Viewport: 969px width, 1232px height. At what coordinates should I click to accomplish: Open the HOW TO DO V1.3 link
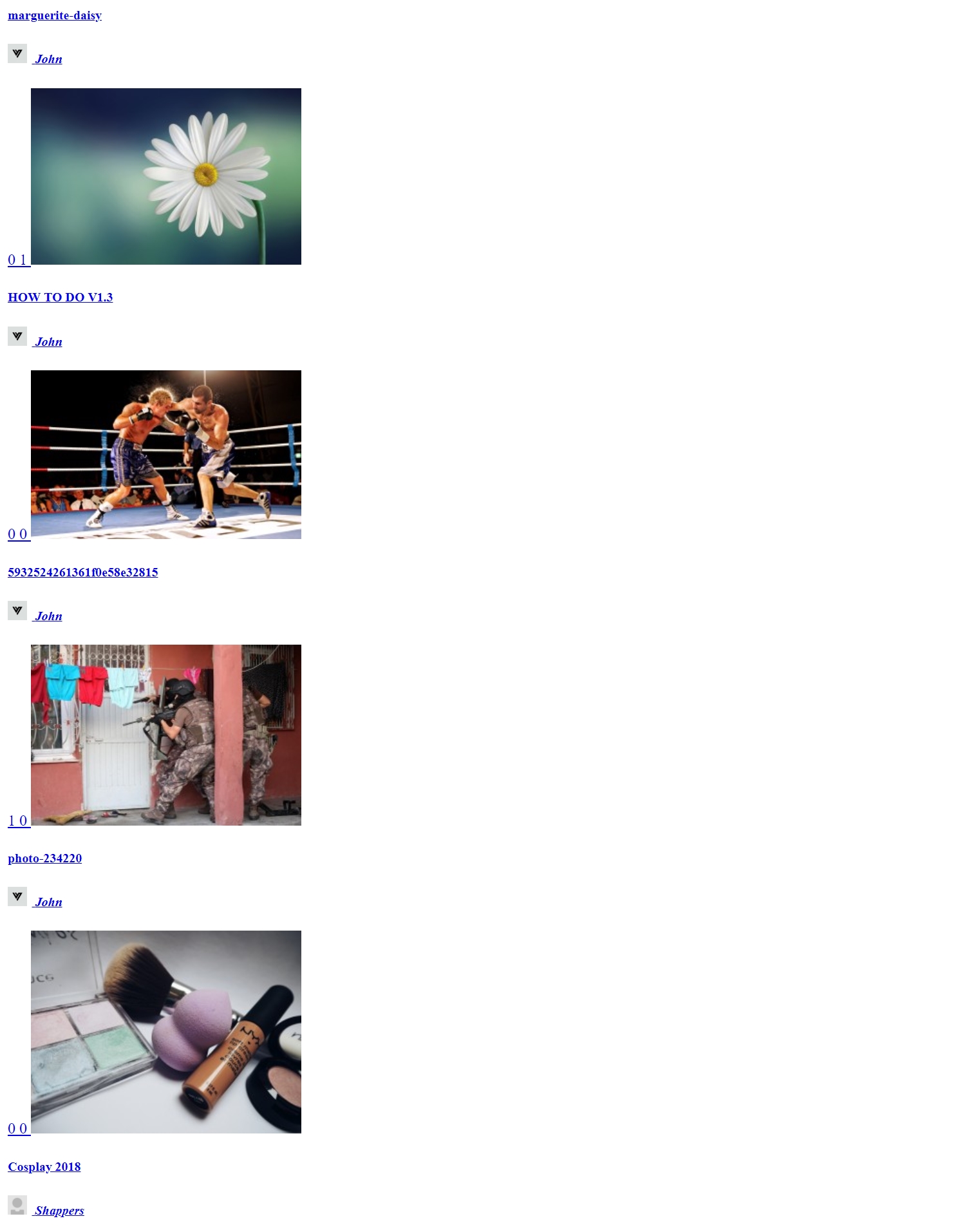click(x=60, y=298)
